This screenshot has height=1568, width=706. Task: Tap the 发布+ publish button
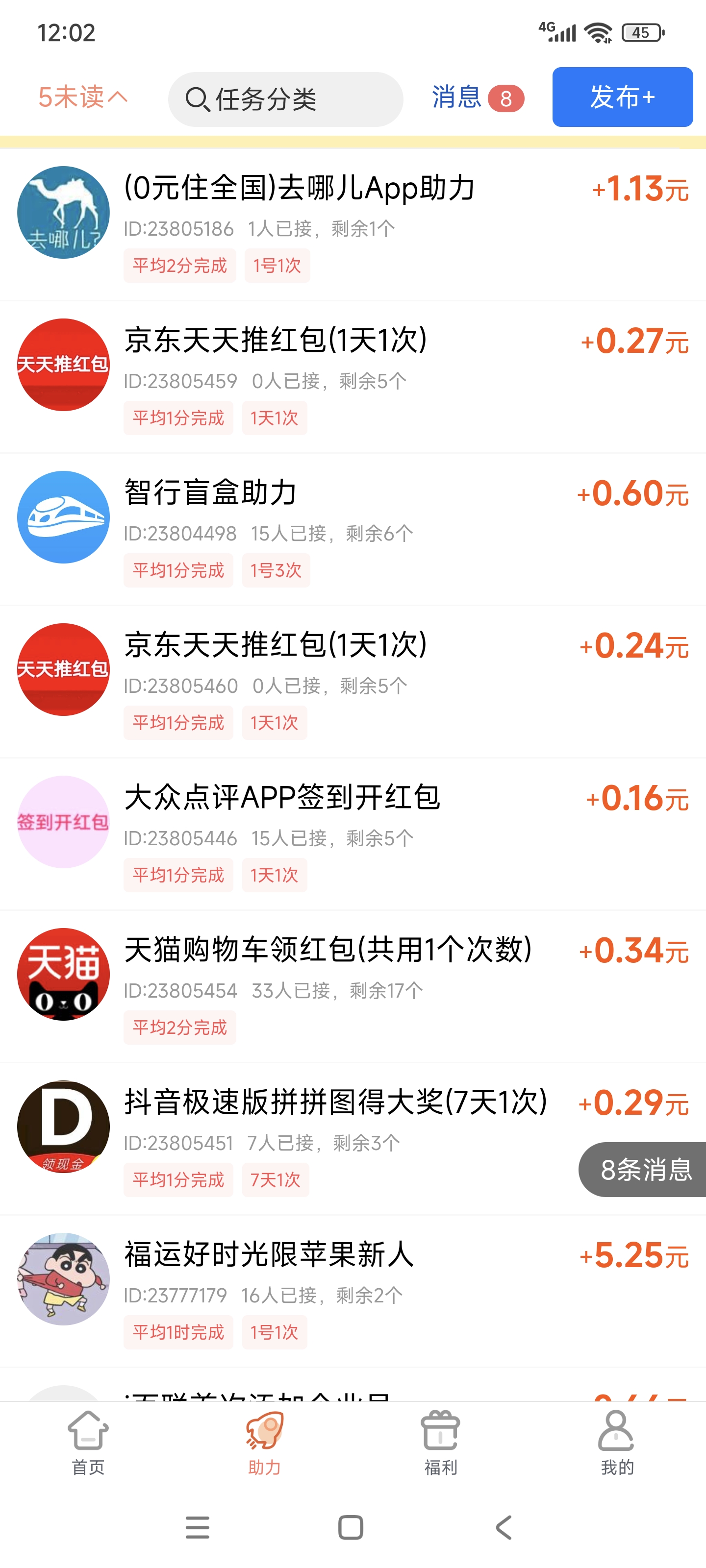pos(622,98)
